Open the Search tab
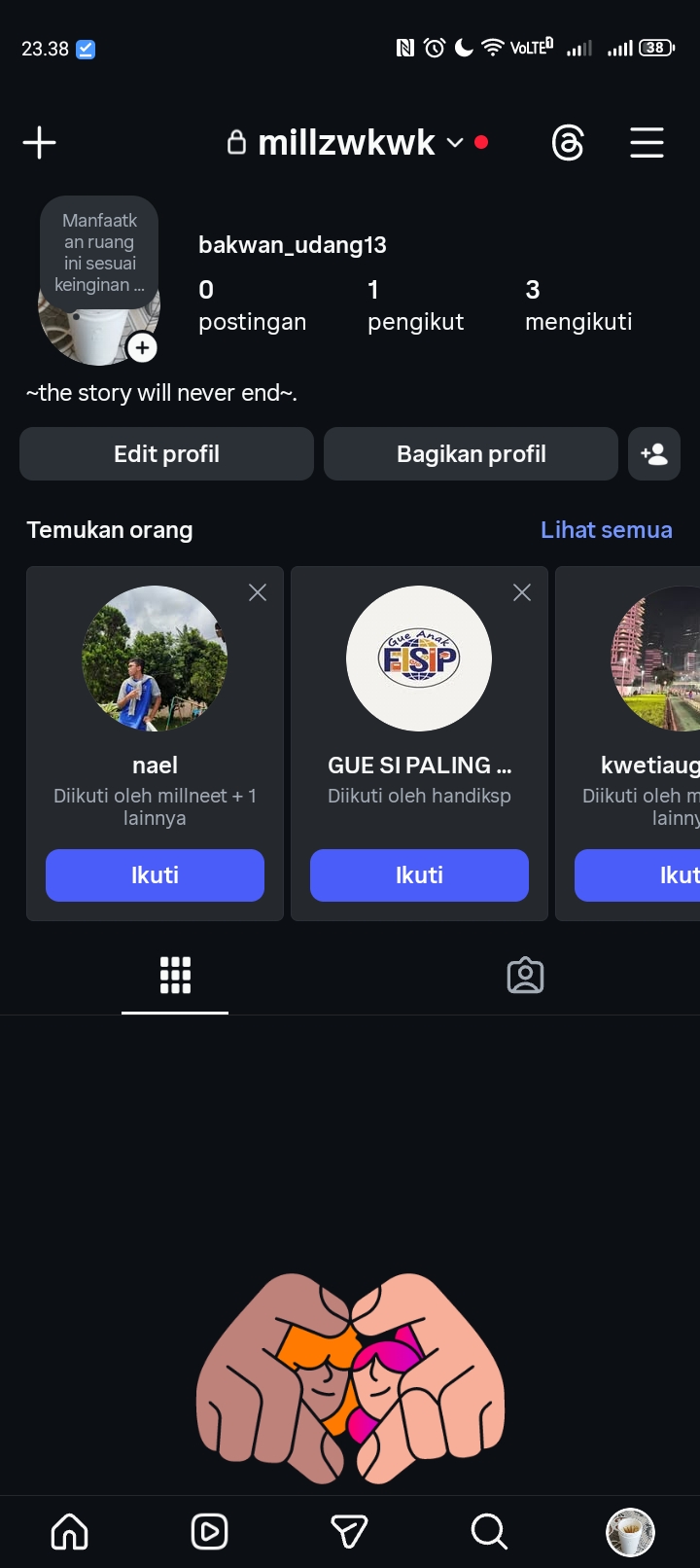 pos(489,1532)
